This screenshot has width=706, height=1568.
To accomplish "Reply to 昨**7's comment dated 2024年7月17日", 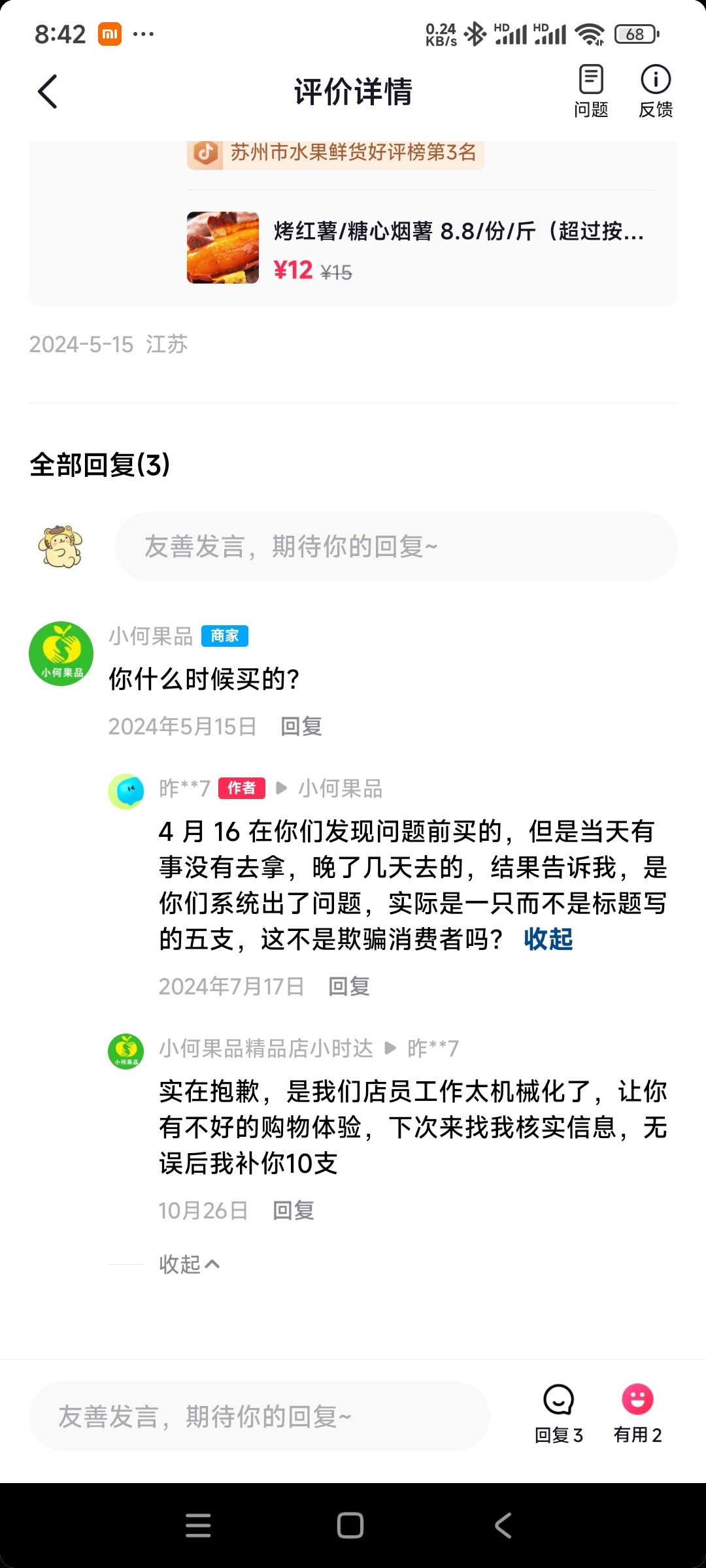I will tap(349, 987).
